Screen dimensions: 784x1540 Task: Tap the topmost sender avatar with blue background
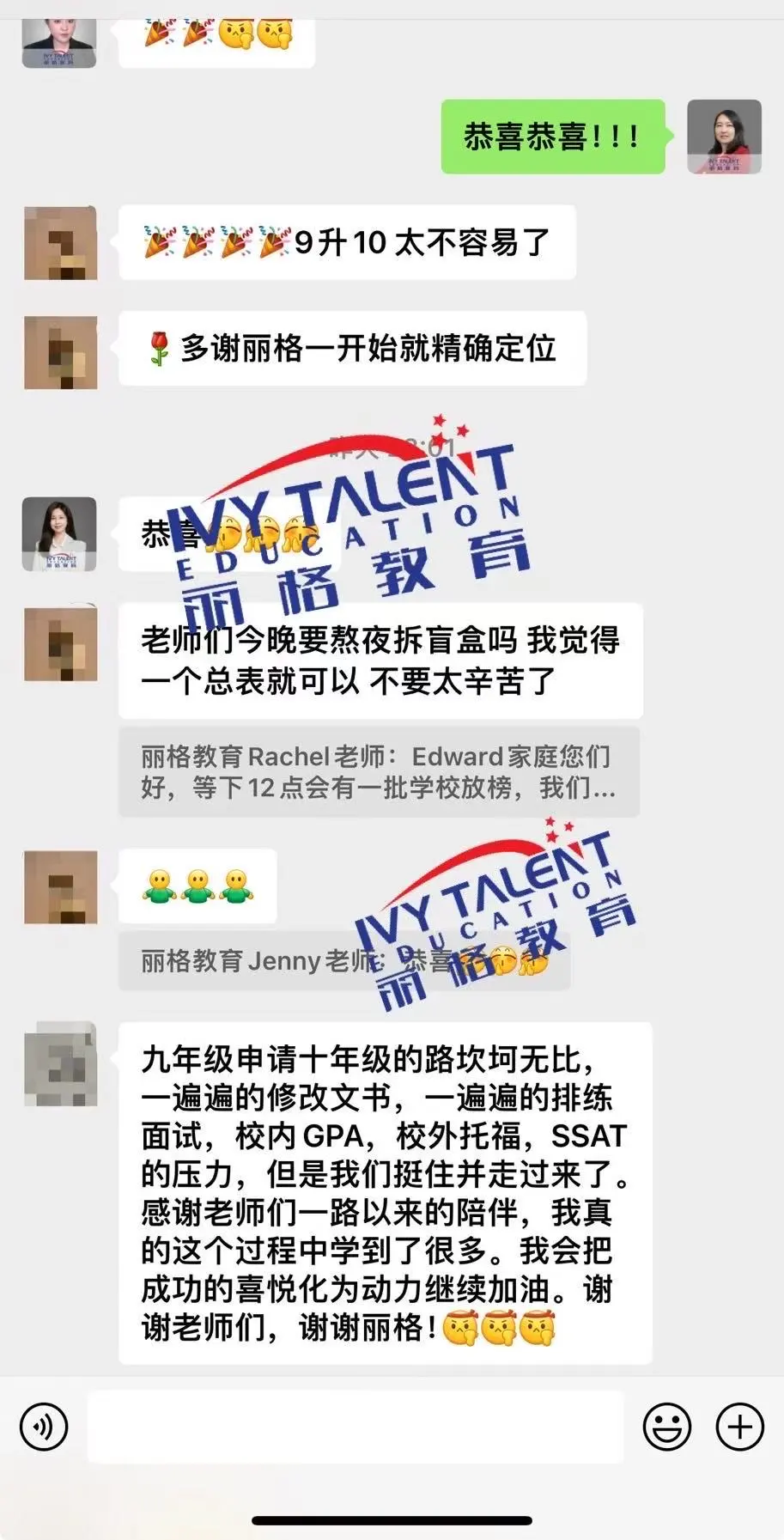point(58,39)
